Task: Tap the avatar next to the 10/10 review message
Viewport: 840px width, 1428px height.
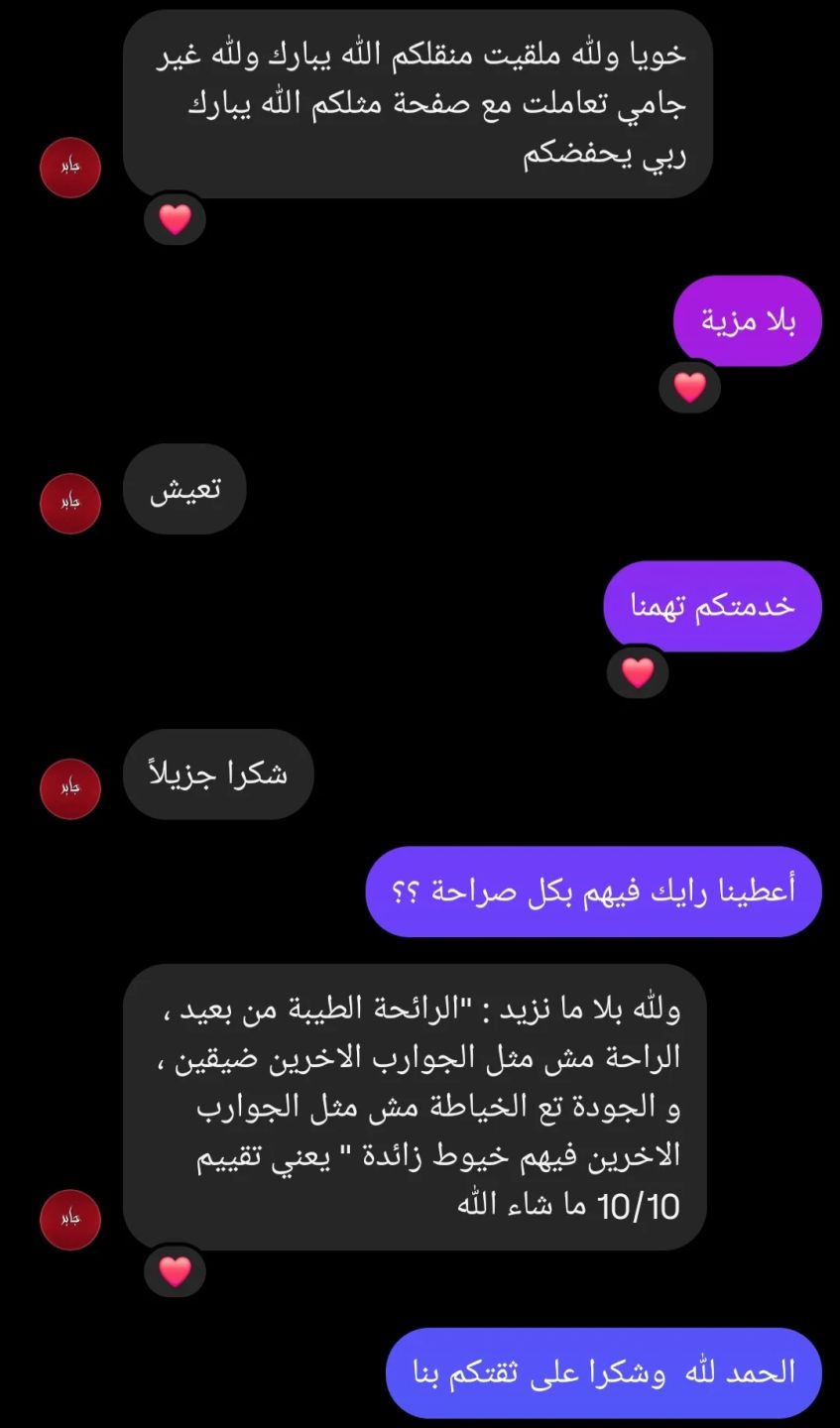Action: 70,1219
